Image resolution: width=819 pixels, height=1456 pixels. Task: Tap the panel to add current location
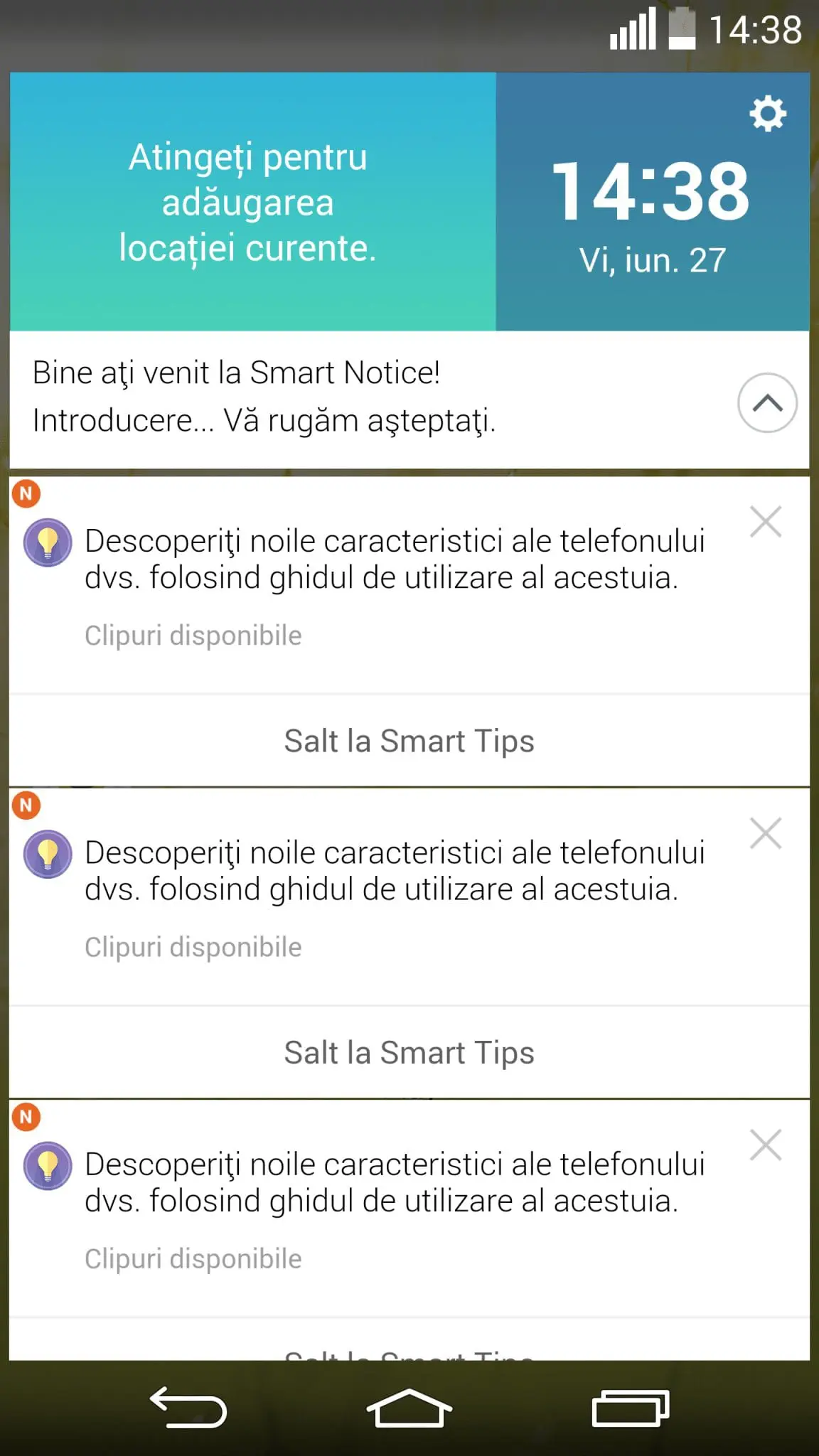(252, 201)
